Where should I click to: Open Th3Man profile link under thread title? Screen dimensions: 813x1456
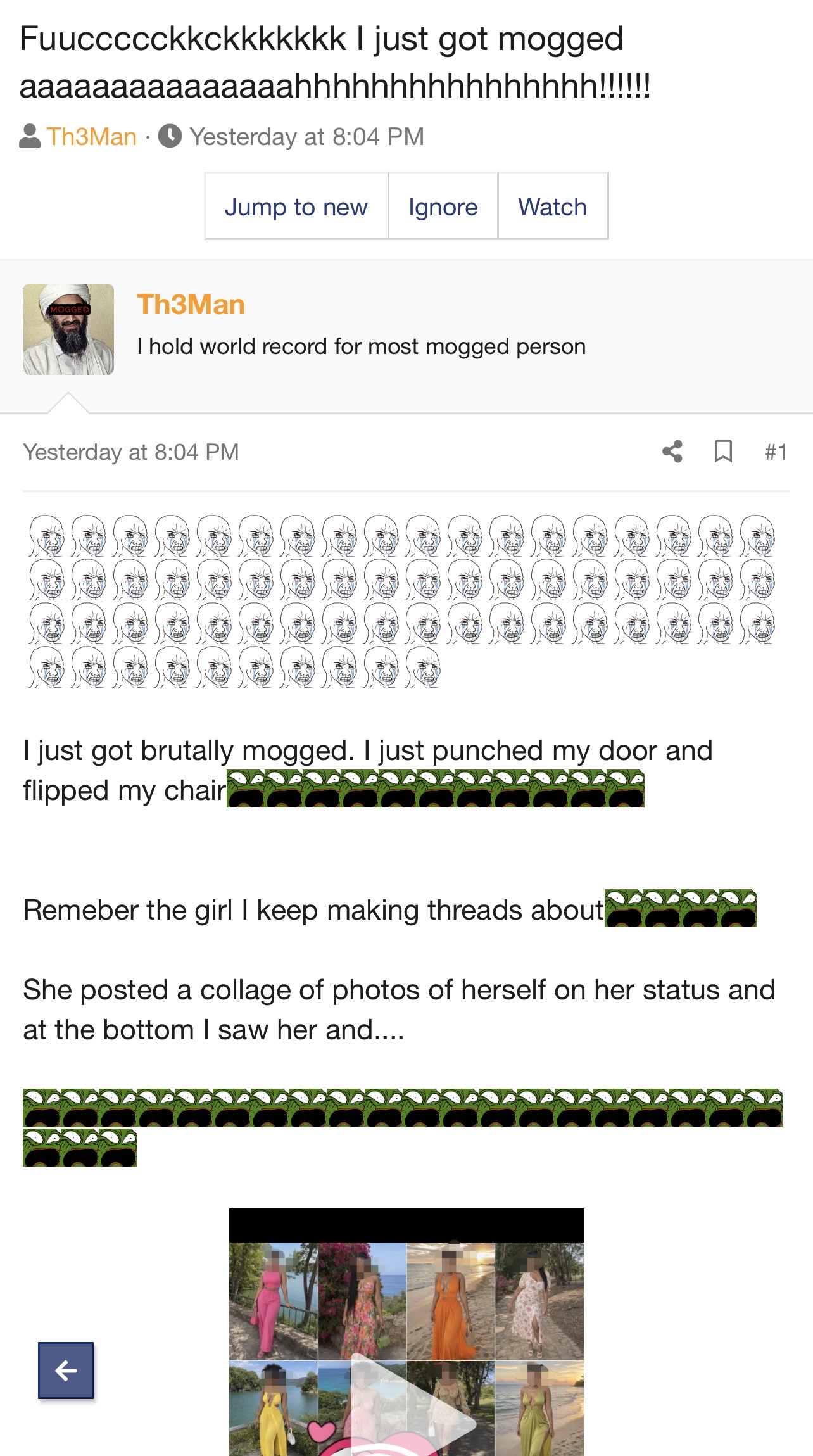click(92, 137)
